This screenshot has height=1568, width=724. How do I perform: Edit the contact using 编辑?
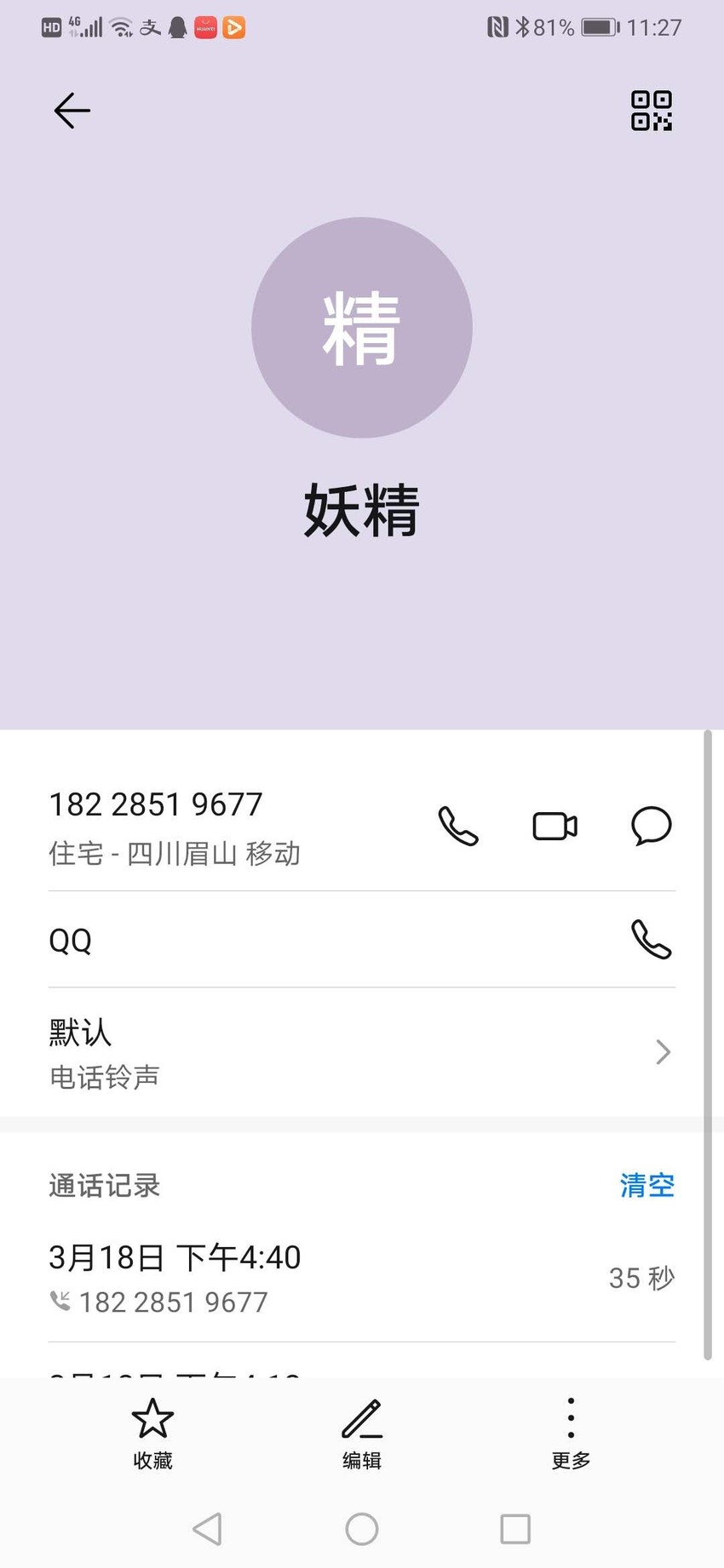pyautogui.click(x=362, y=1434)
